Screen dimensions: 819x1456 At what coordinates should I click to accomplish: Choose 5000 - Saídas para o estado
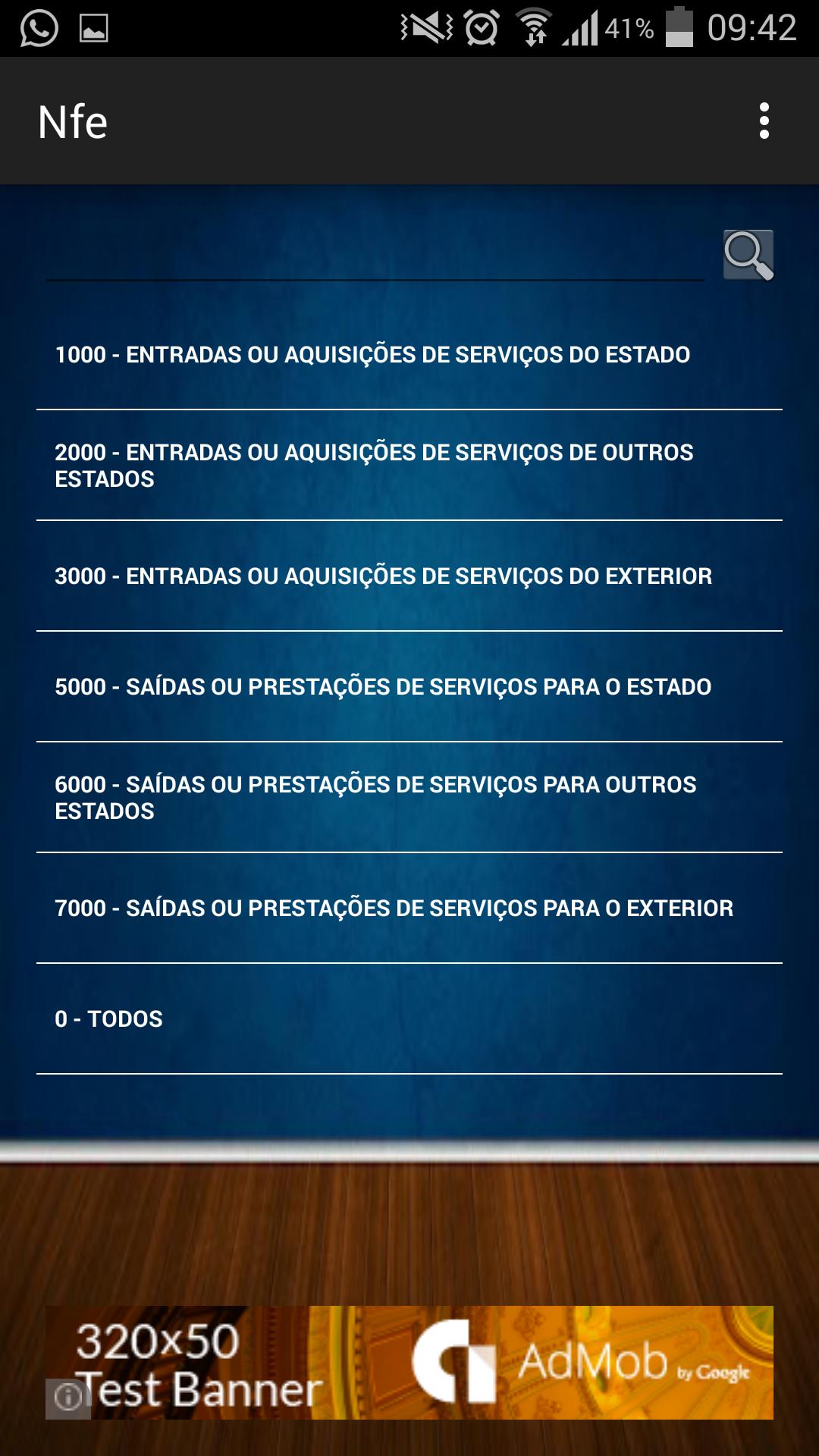pyautogui.click(x=409, y=687)
